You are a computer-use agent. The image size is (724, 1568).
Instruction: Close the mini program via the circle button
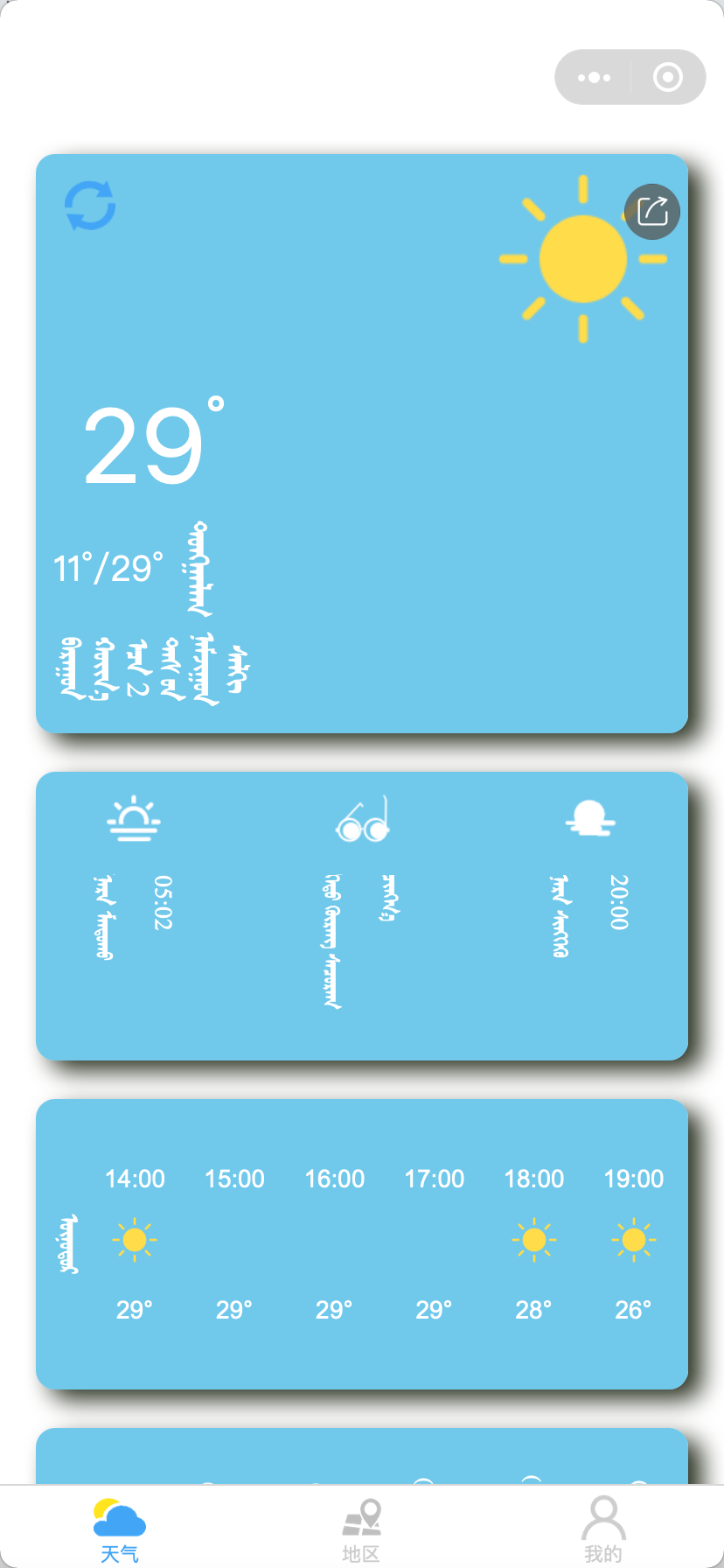click(668, 78)
